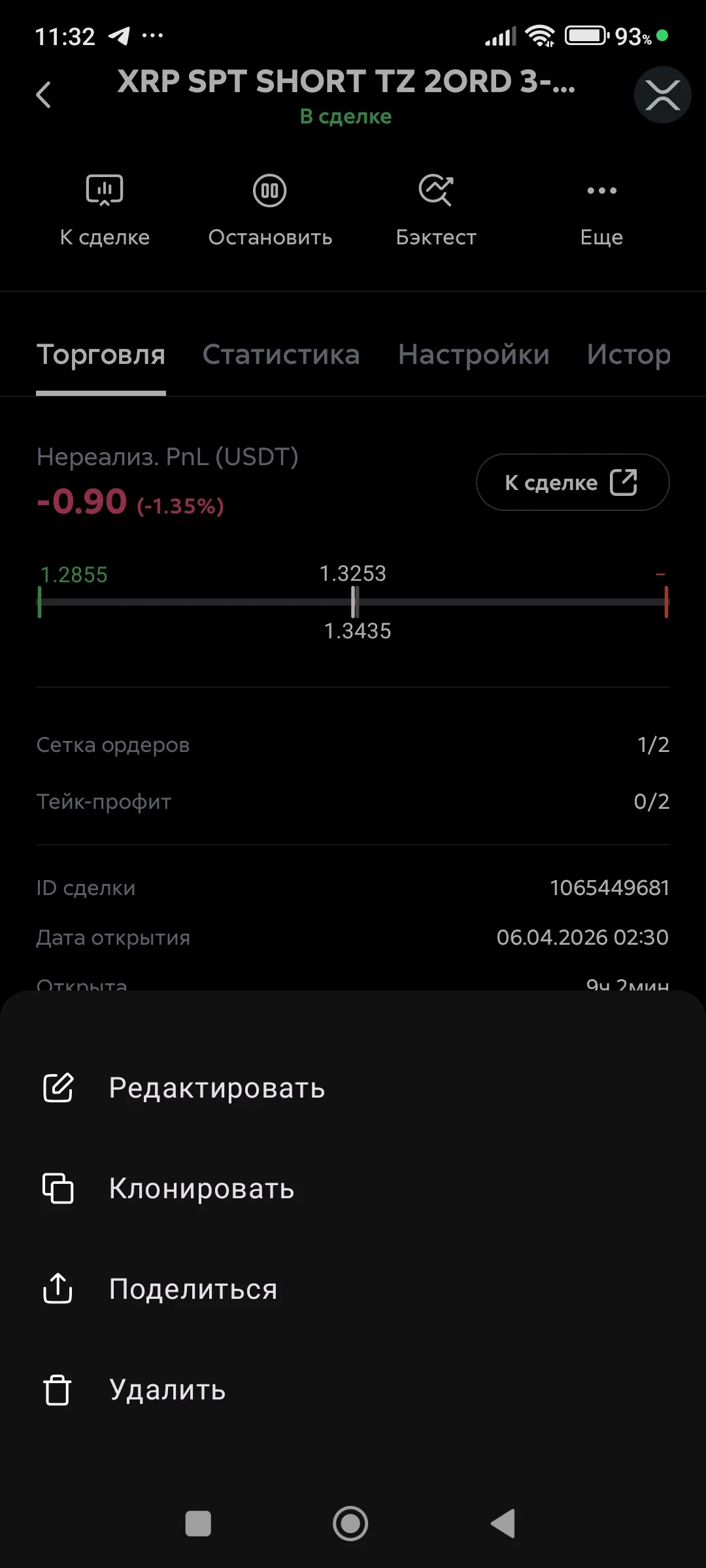The image size is (706, 1568).
Task: Click the Поделиться share icon
Action: (x=58, y=1288)
